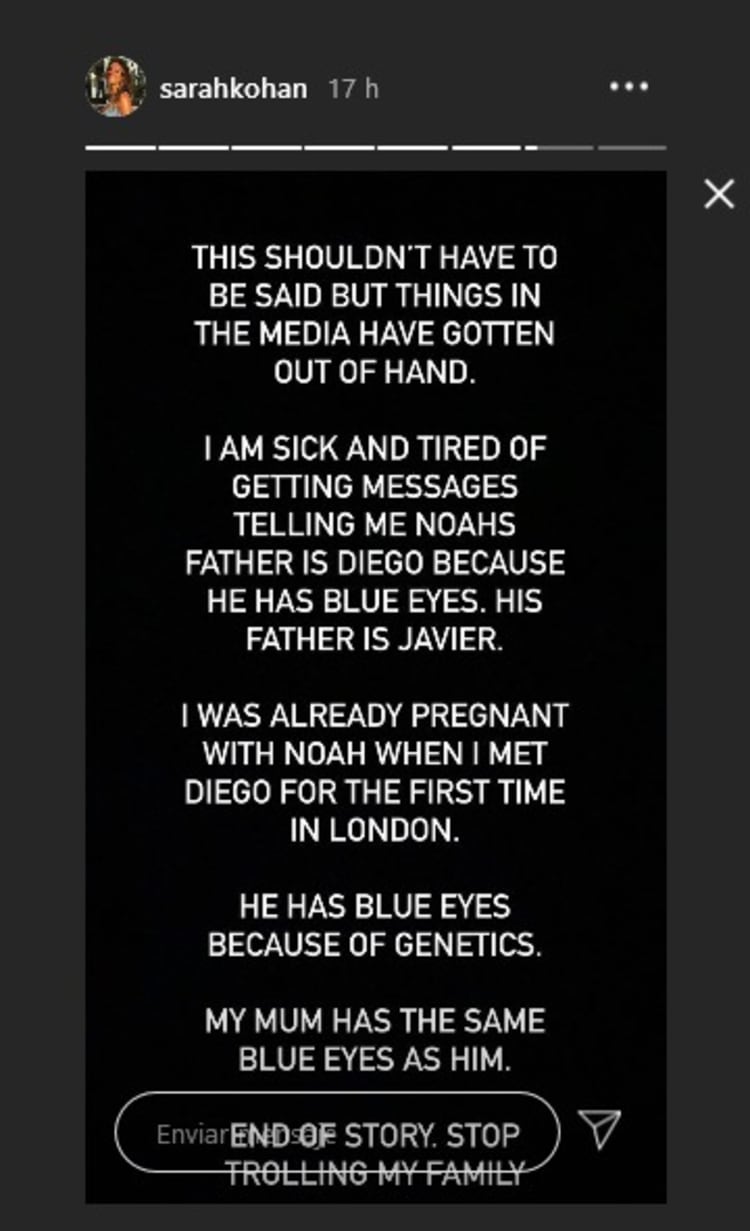Open the sarahkohan username link
Screen dimensions: 750x1231
click(232, 88)
